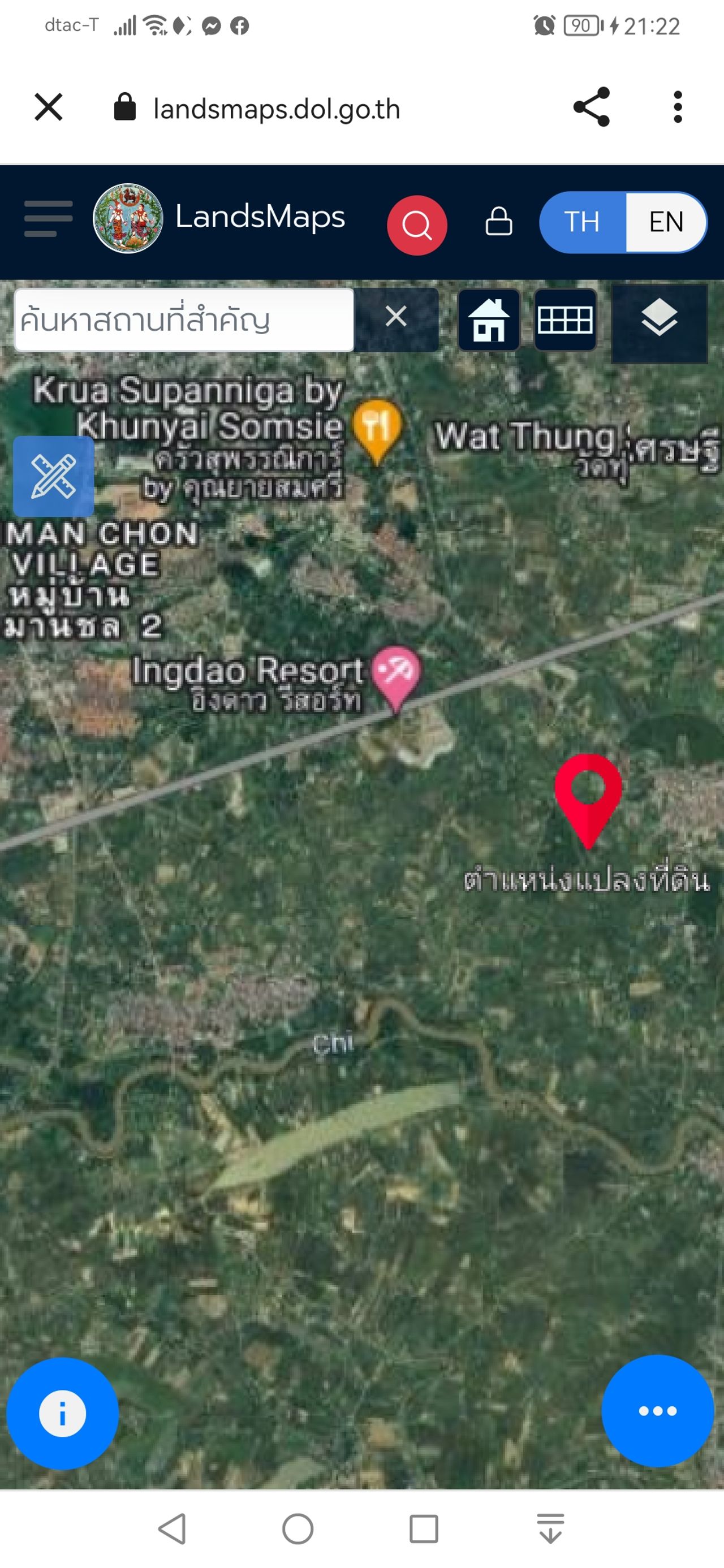Open the browser overflow menu
Viewport: 724px width, 1568px height.
click(677, 107)
